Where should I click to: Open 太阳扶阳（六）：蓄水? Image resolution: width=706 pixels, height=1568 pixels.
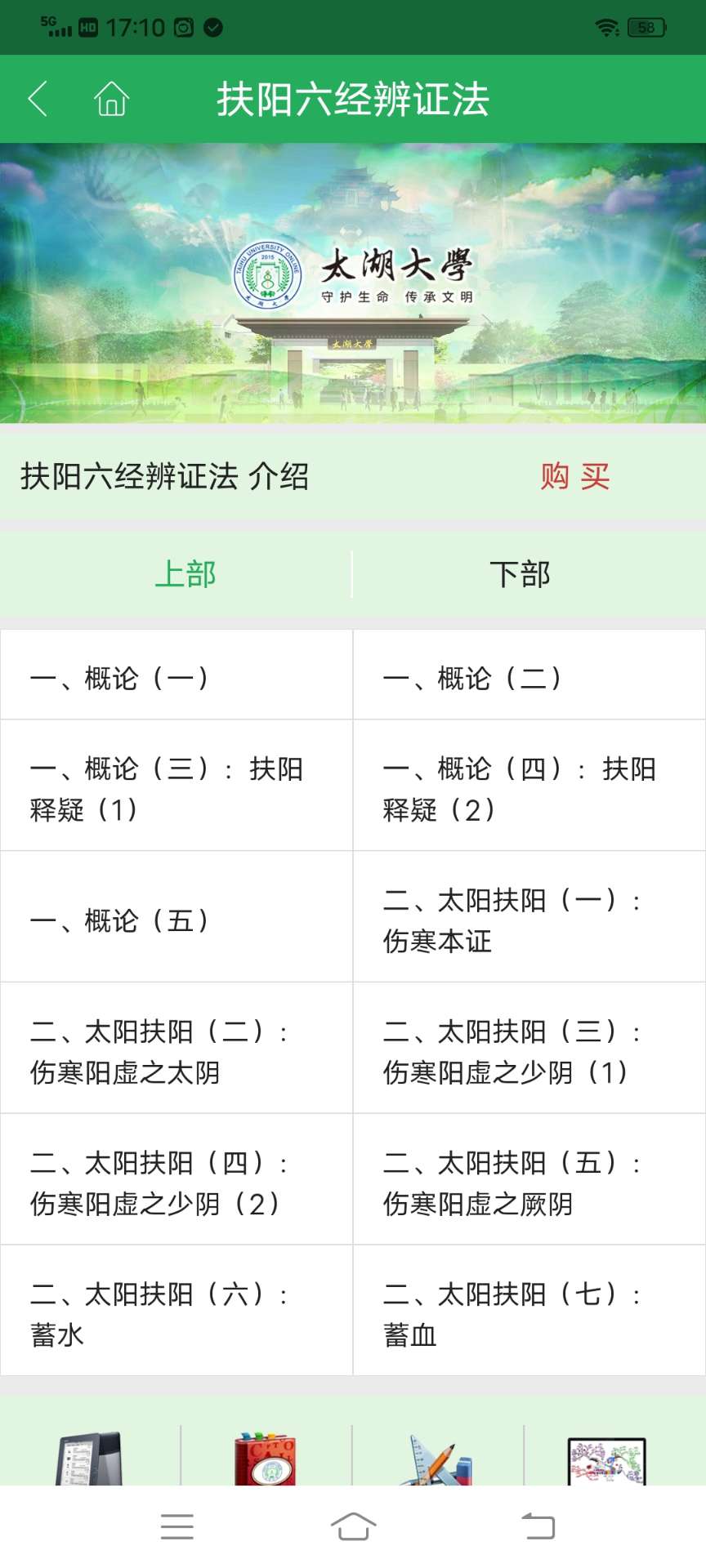click(176, 1311)
